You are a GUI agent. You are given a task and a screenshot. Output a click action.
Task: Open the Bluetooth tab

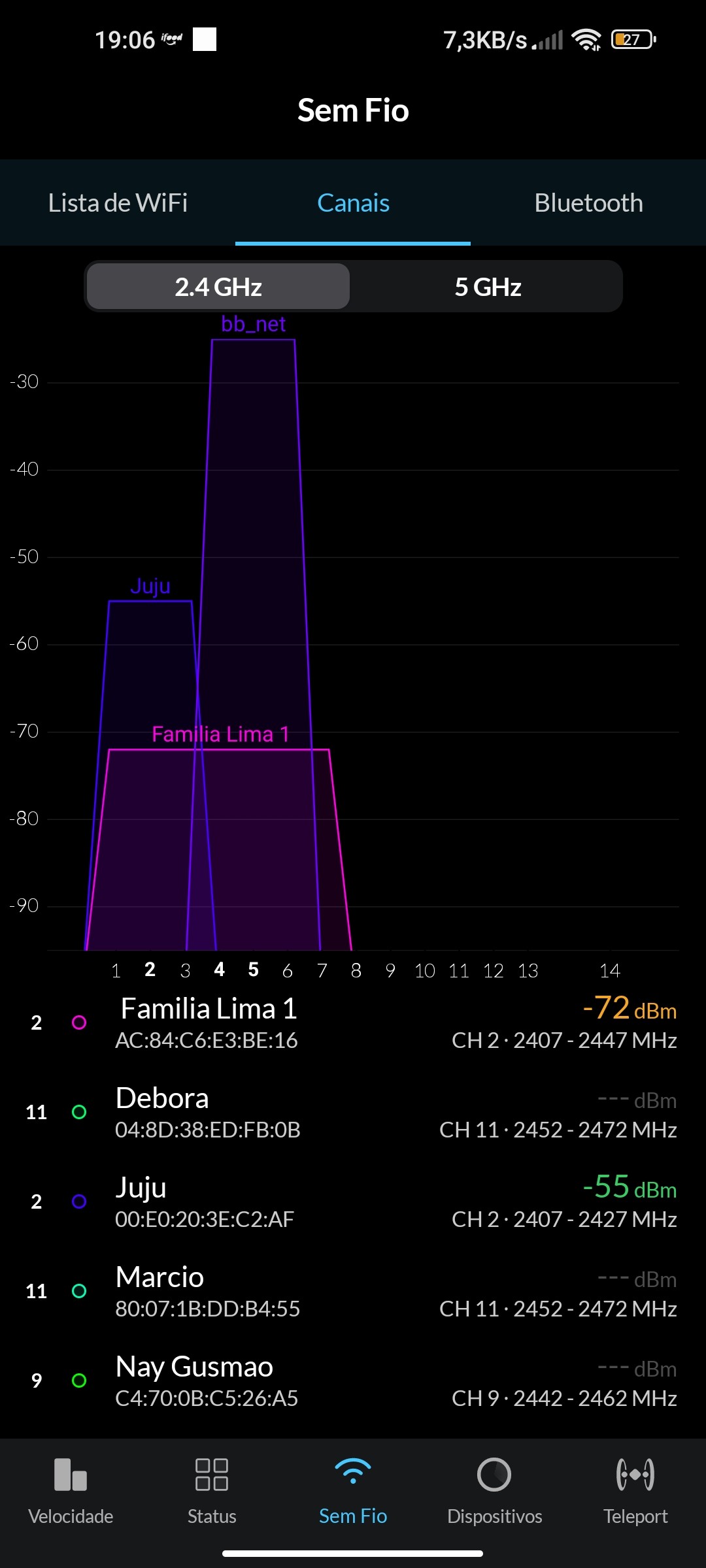pos(588,203)
